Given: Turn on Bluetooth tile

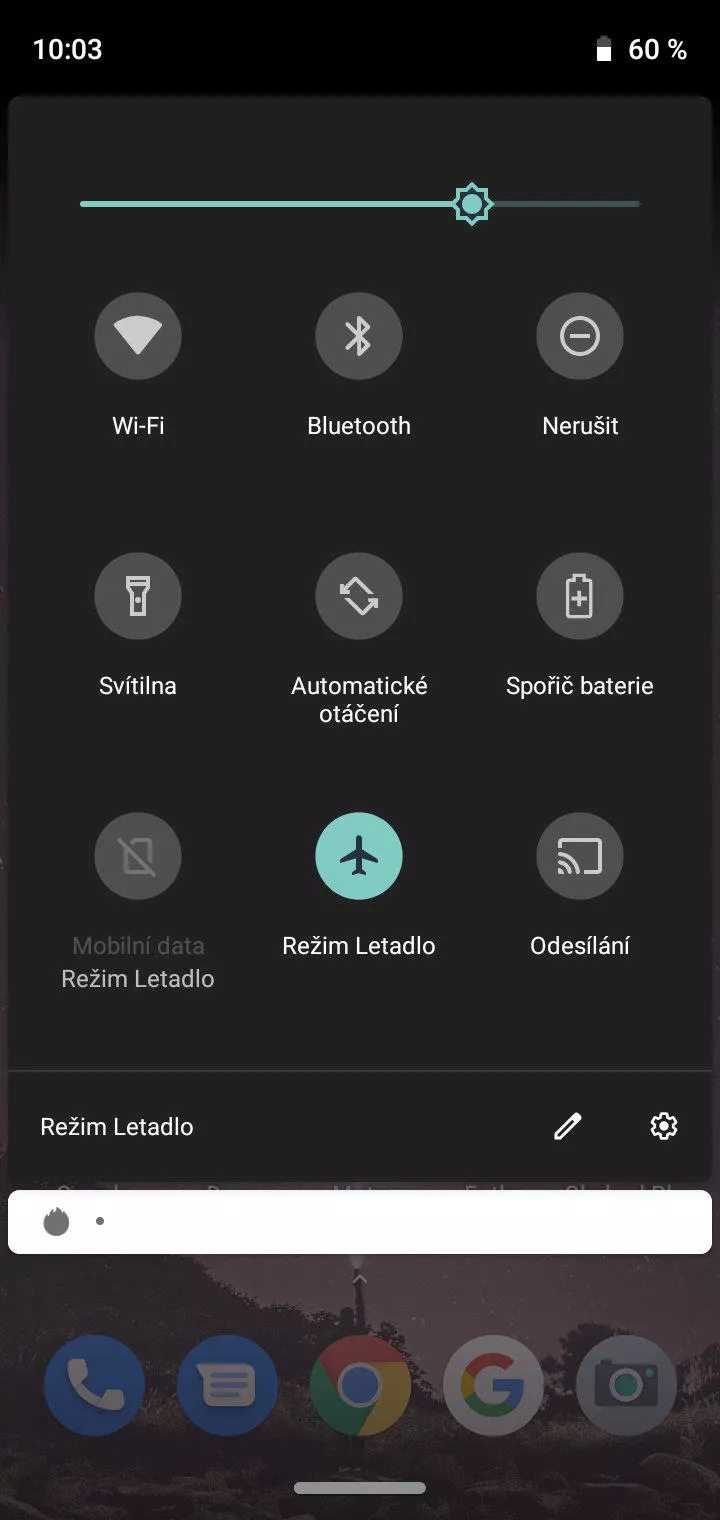Looking at the screenshot, I should 359,336.
